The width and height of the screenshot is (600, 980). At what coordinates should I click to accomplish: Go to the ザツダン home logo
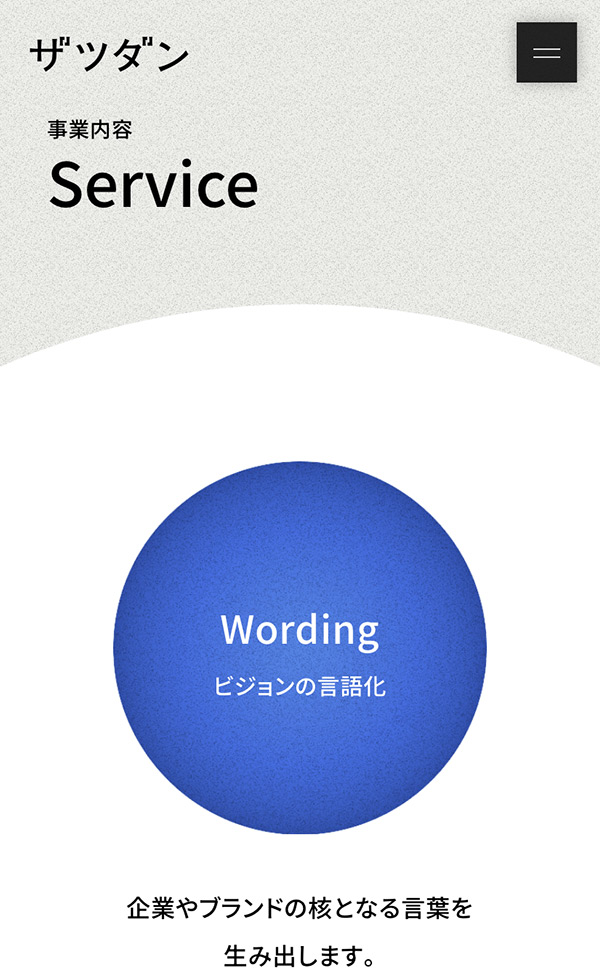109,54
